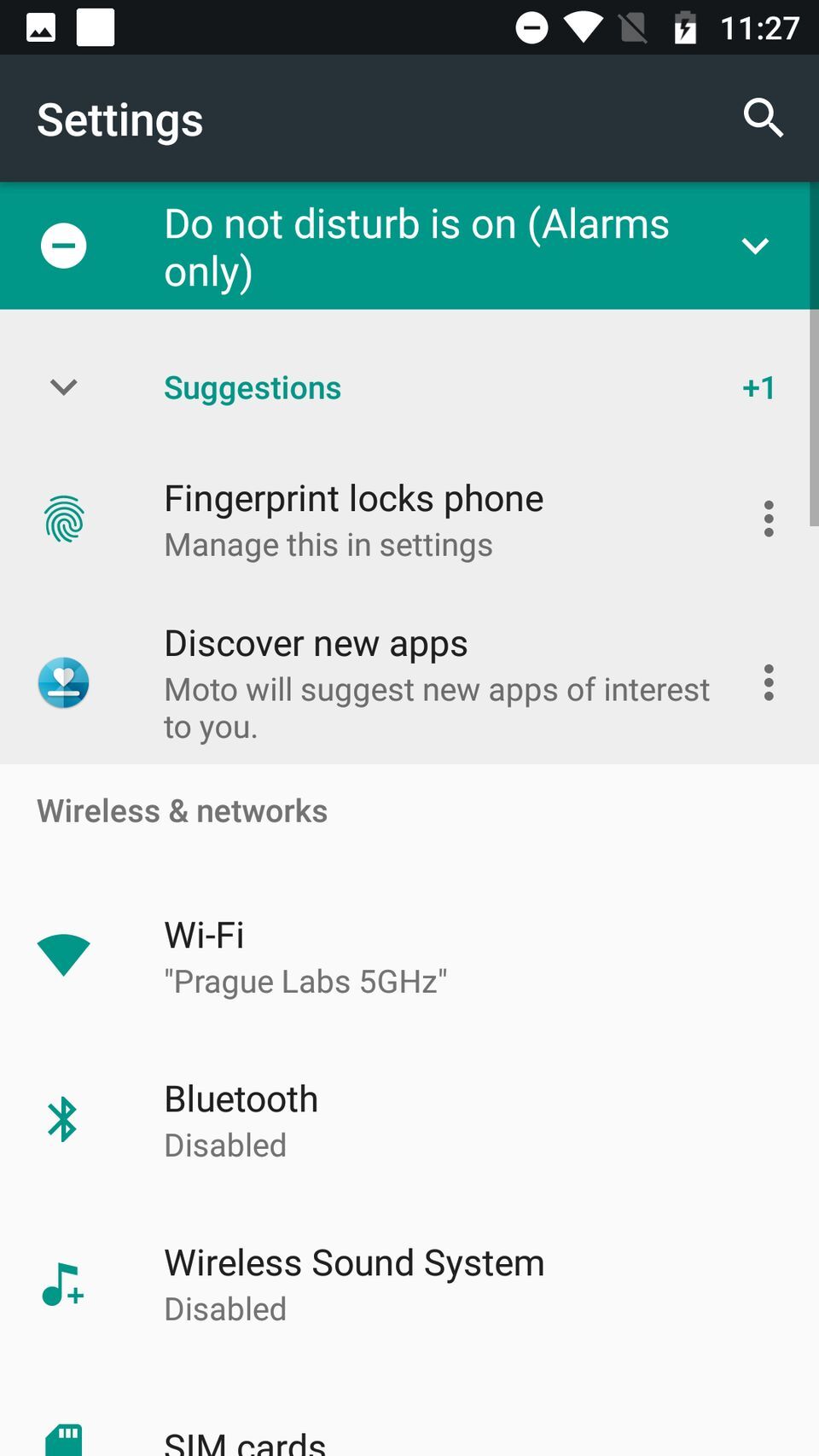Show the +1 hidden suggestion

pyautogui.click(x=758, y=388)
